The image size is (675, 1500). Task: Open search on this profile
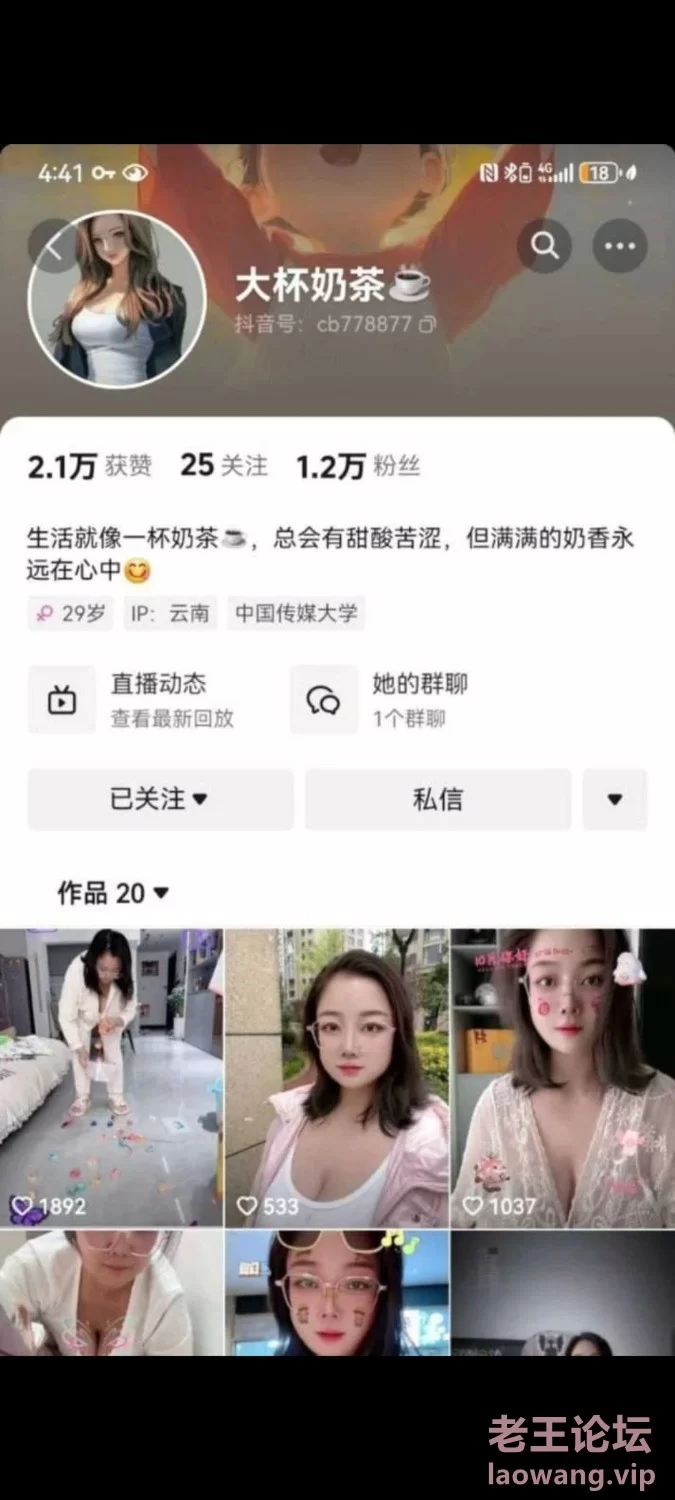[x=545, y=246]
